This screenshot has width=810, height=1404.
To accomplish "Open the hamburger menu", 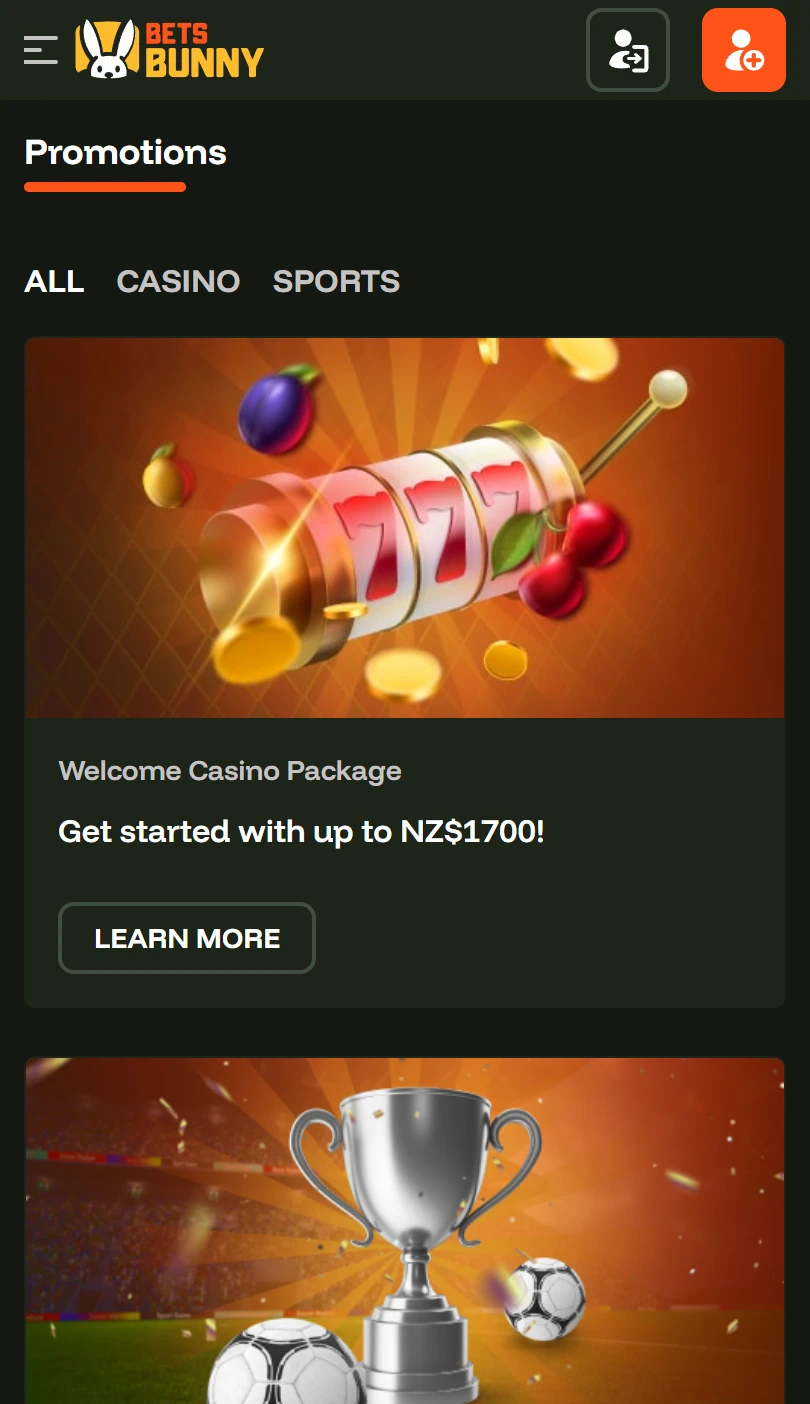I will (x=41, y=50).
